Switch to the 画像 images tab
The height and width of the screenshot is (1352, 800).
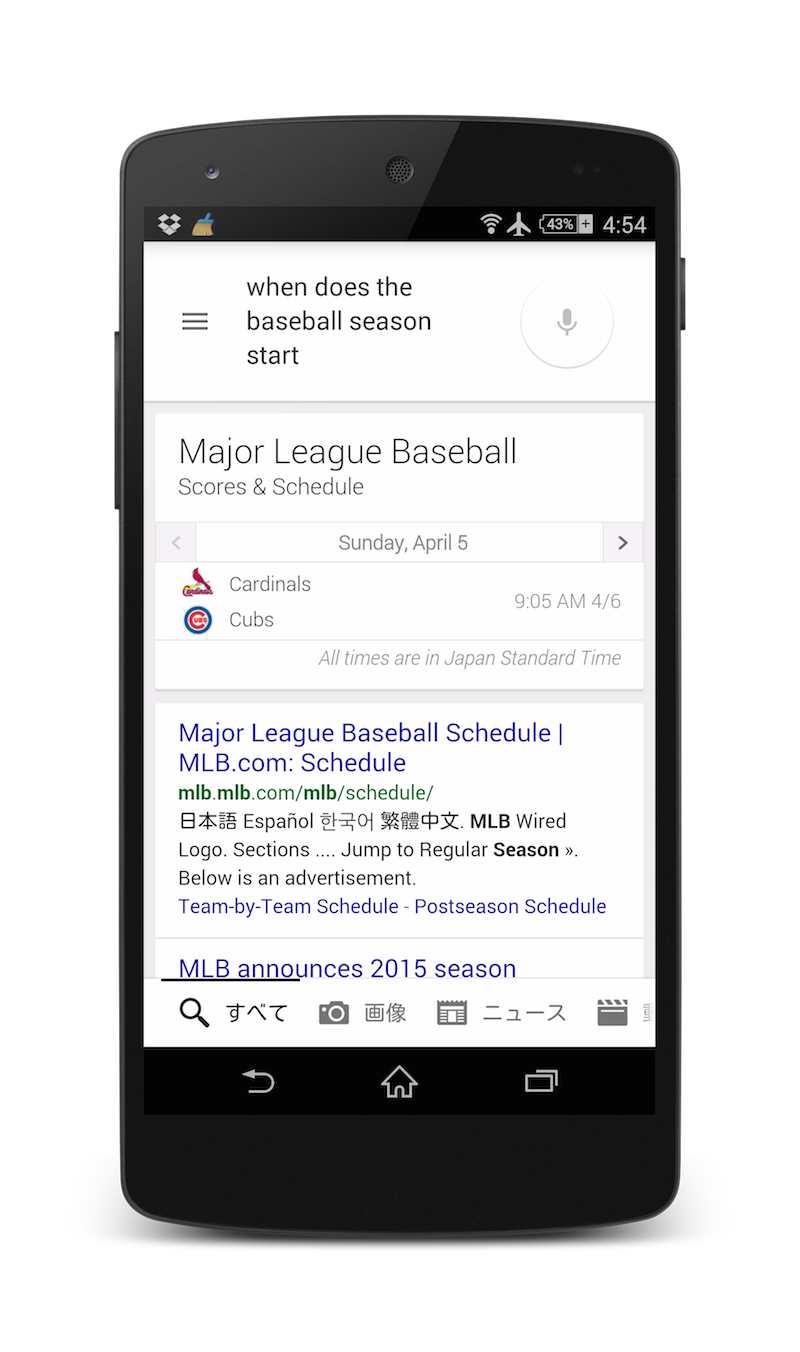(362, 1013)
